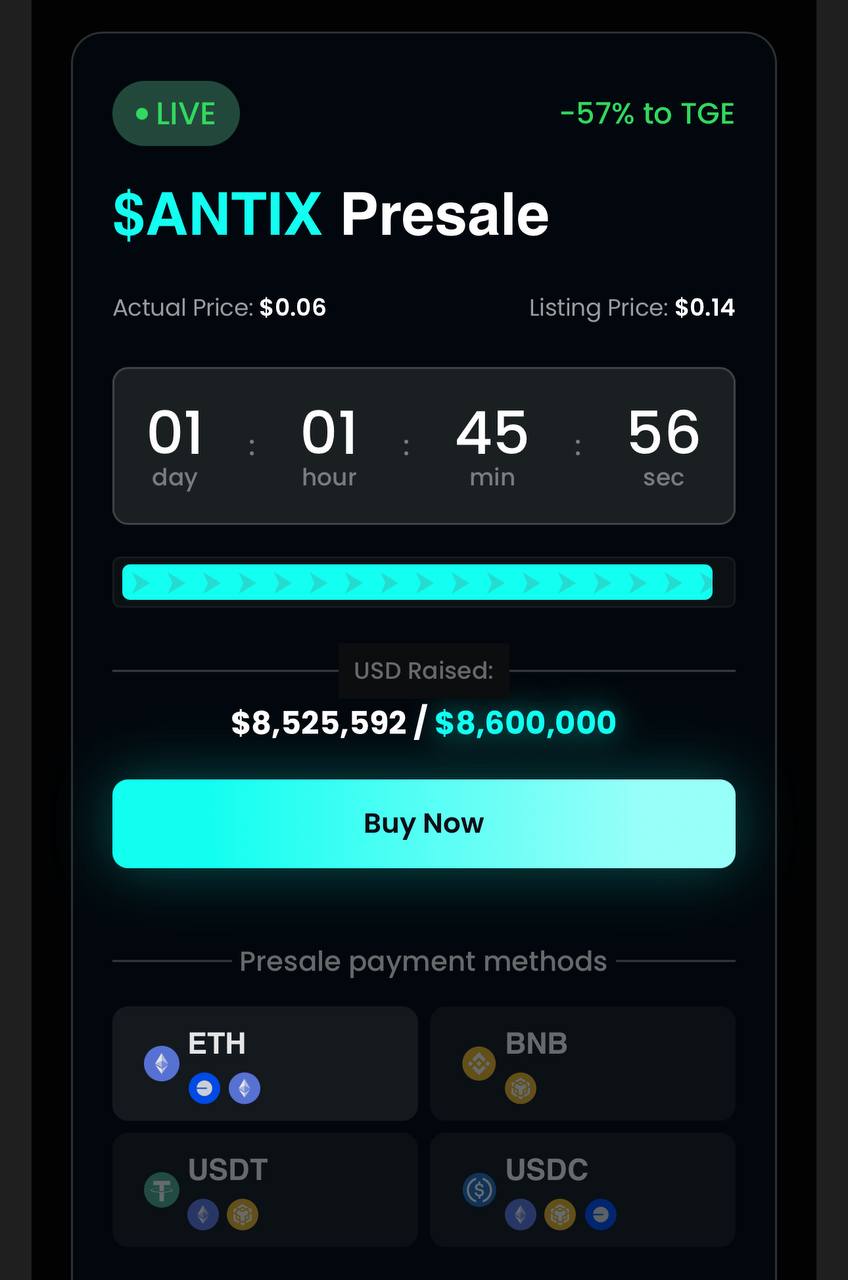Select ETH as payment method

point(264,1063)
